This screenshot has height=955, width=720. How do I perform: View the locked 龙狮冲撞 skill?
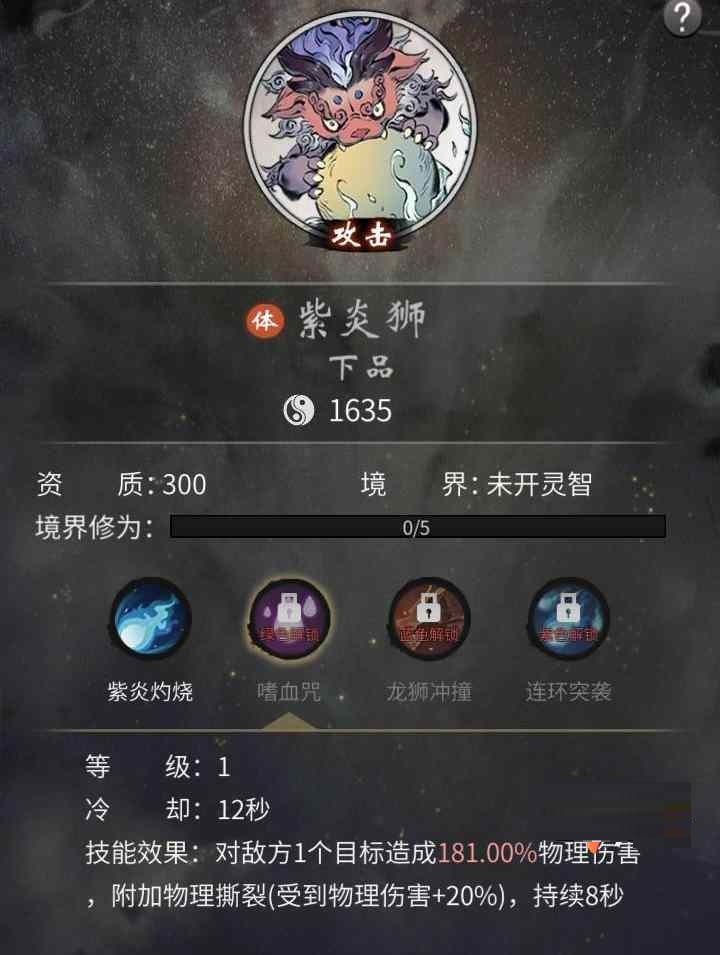click(429, 620)
